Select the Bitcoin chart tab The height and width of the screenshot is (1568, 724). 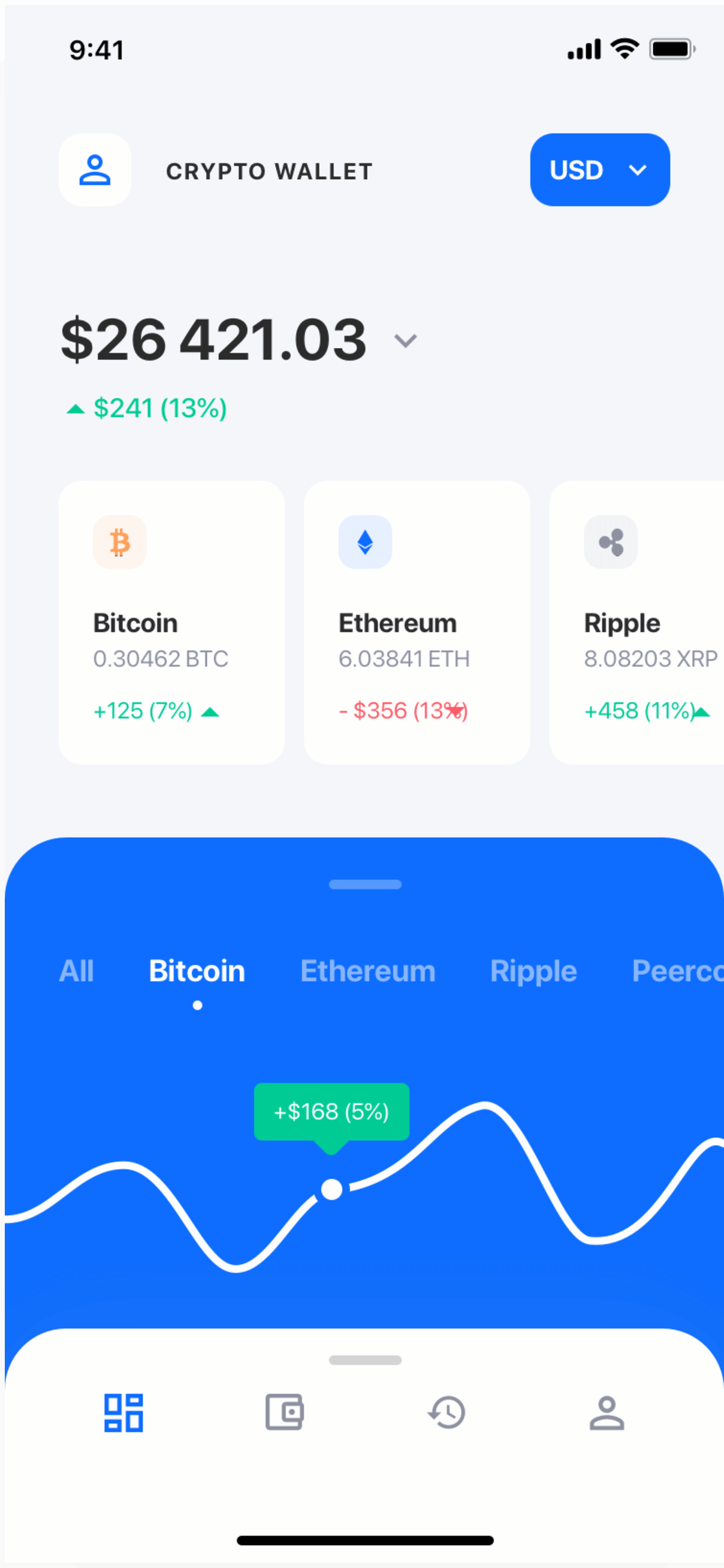tap(197, 971)
